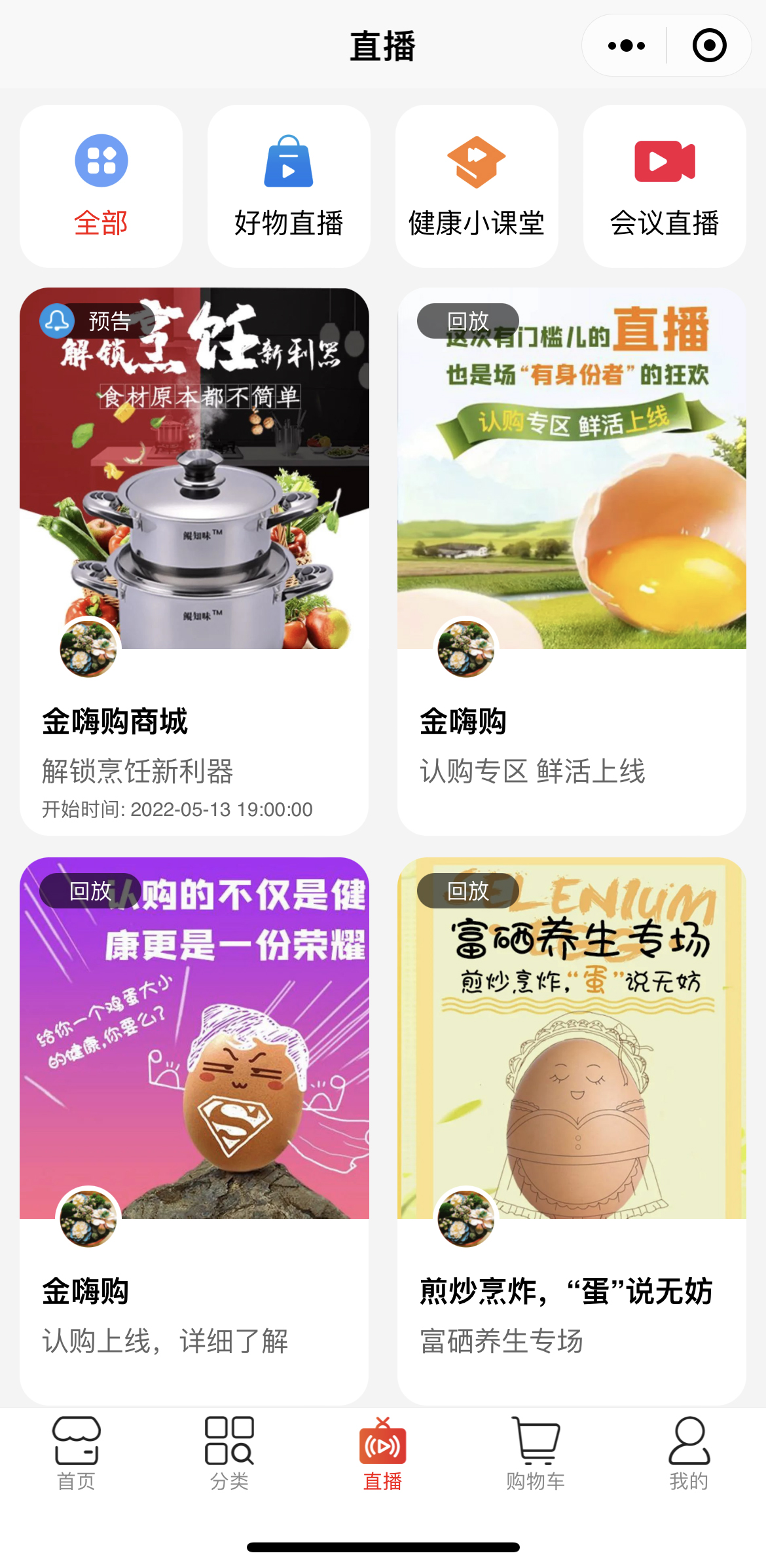The height and width of the screenshot is (1568, 766).
Task: Watch the 富硒养生专场 replay
Action: 572,1130
